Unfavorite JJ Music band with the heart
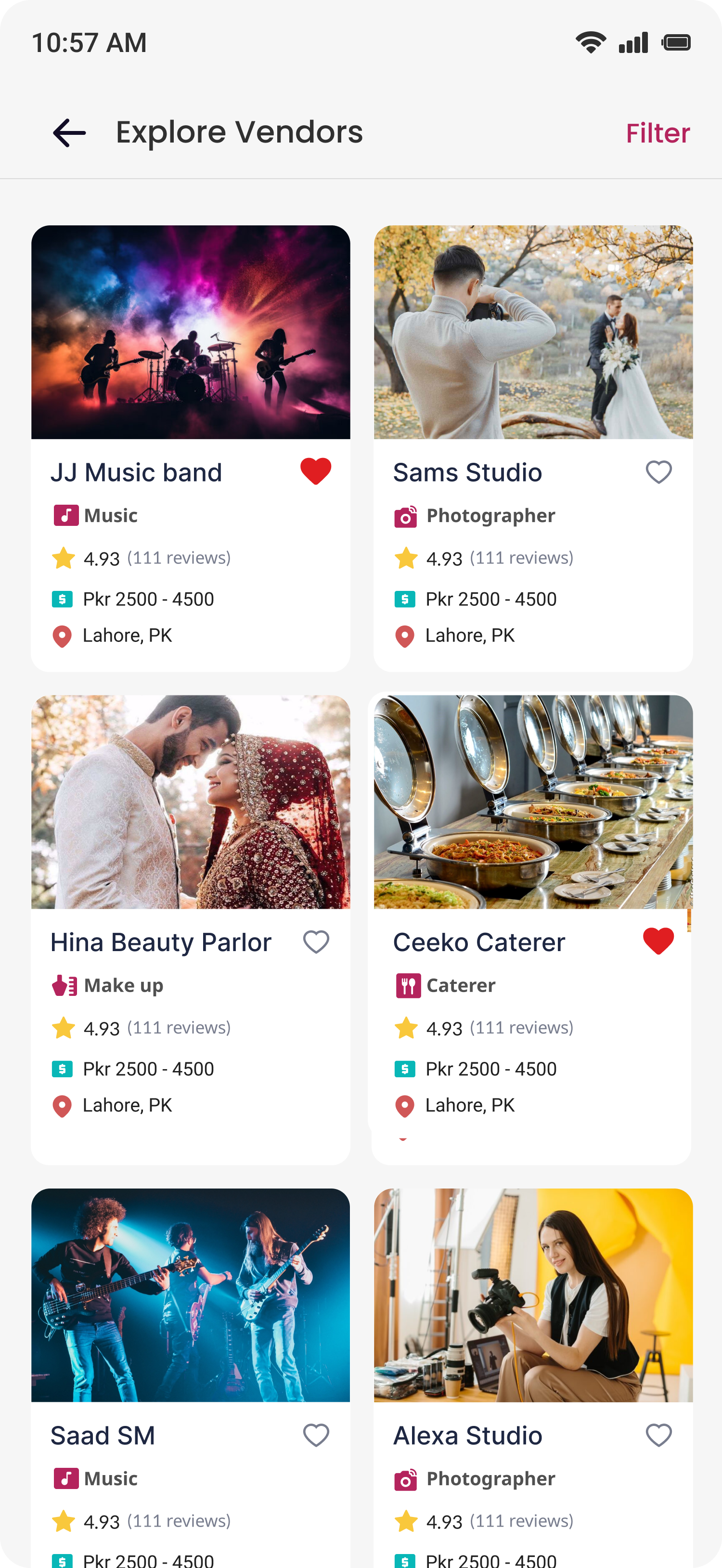 [316, 472]
